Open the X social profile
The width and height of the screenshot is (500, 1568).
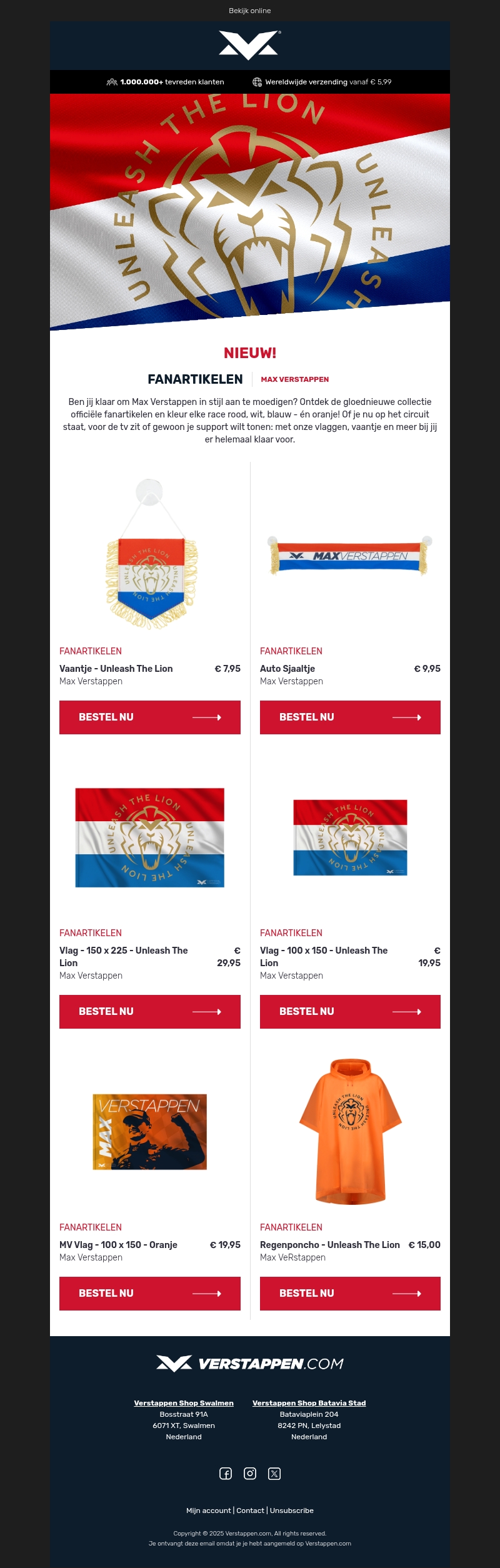click(274, 1474)
